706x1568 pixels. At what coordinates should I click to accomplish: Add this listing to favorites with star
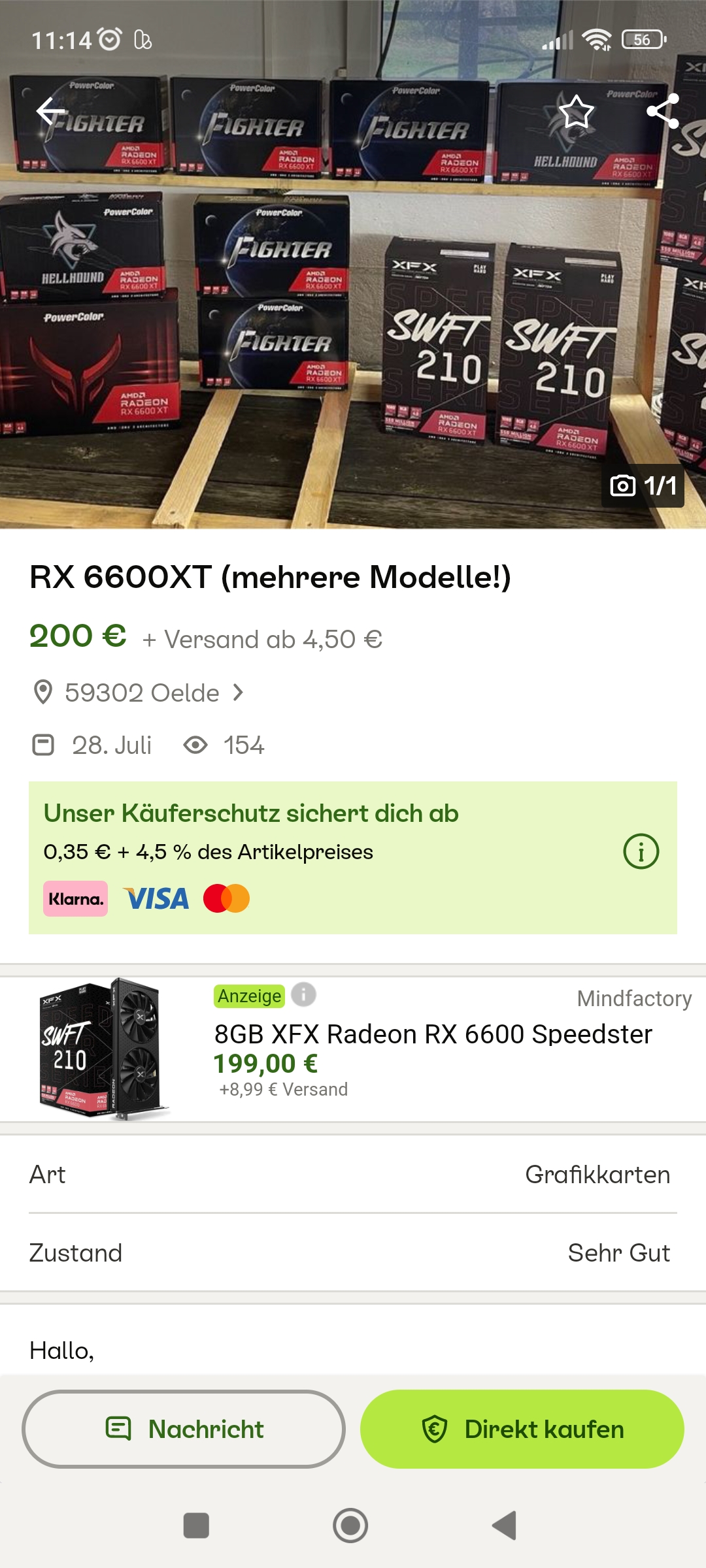[x=576, y=112]
